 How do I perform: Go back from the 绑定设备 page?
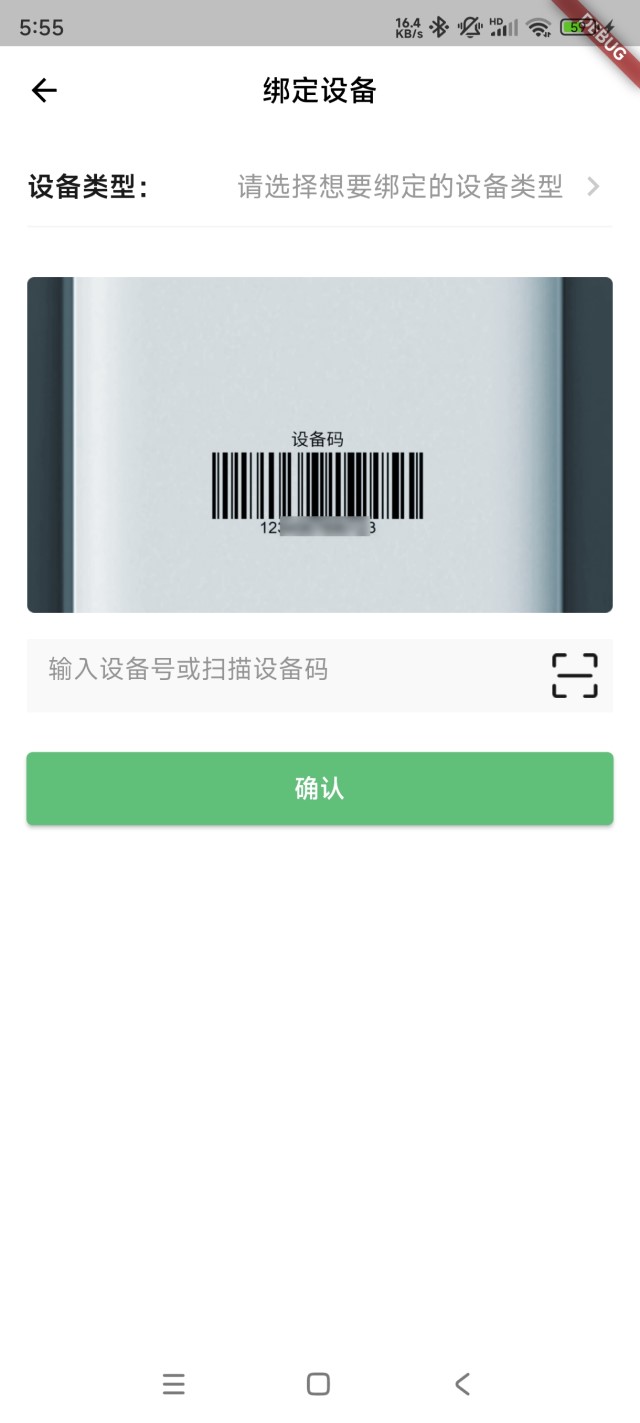point(44,91)
